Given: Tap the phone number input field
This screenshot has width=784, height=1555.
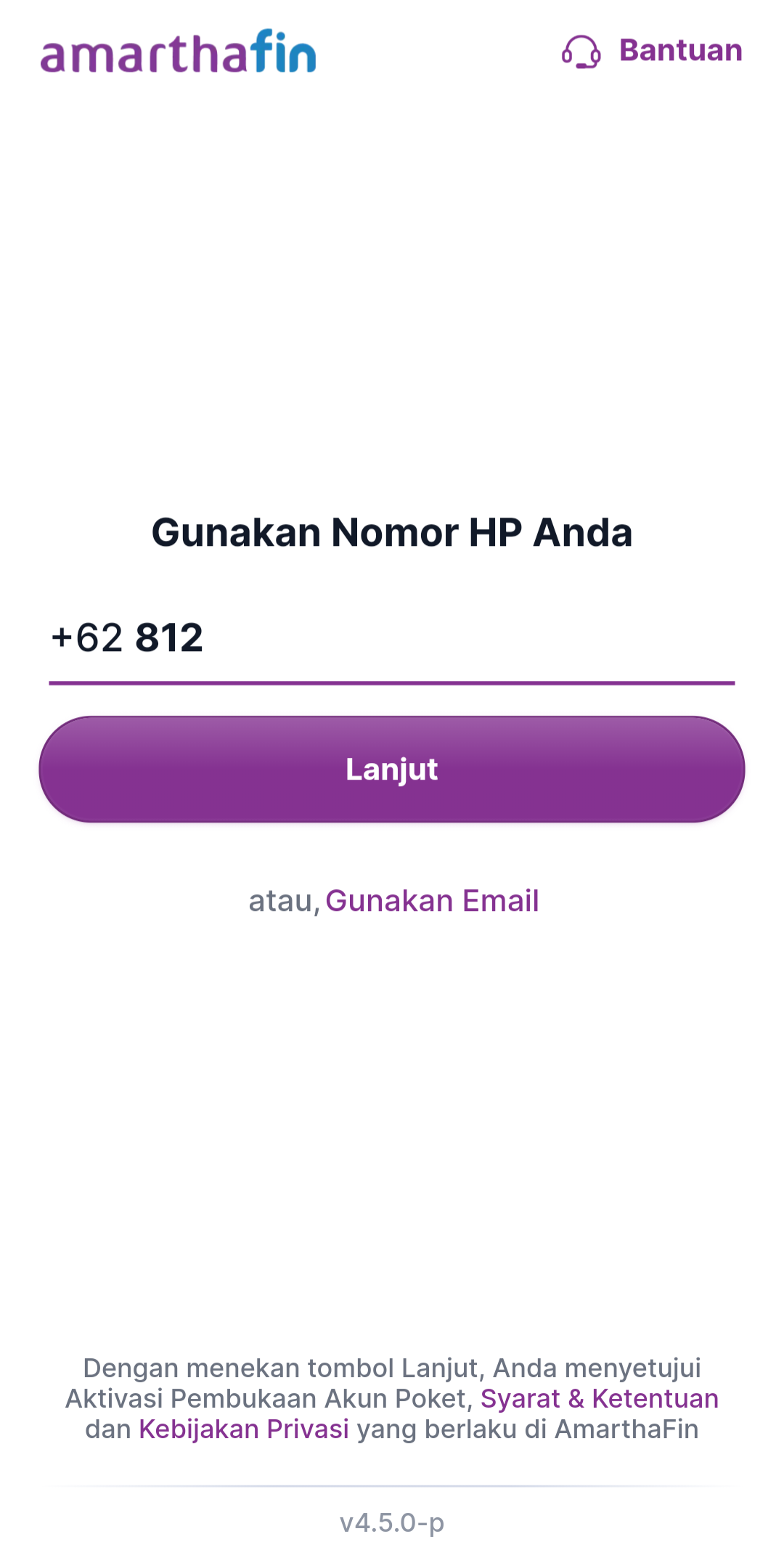Looking at the screenshot, I should (436, 639).
